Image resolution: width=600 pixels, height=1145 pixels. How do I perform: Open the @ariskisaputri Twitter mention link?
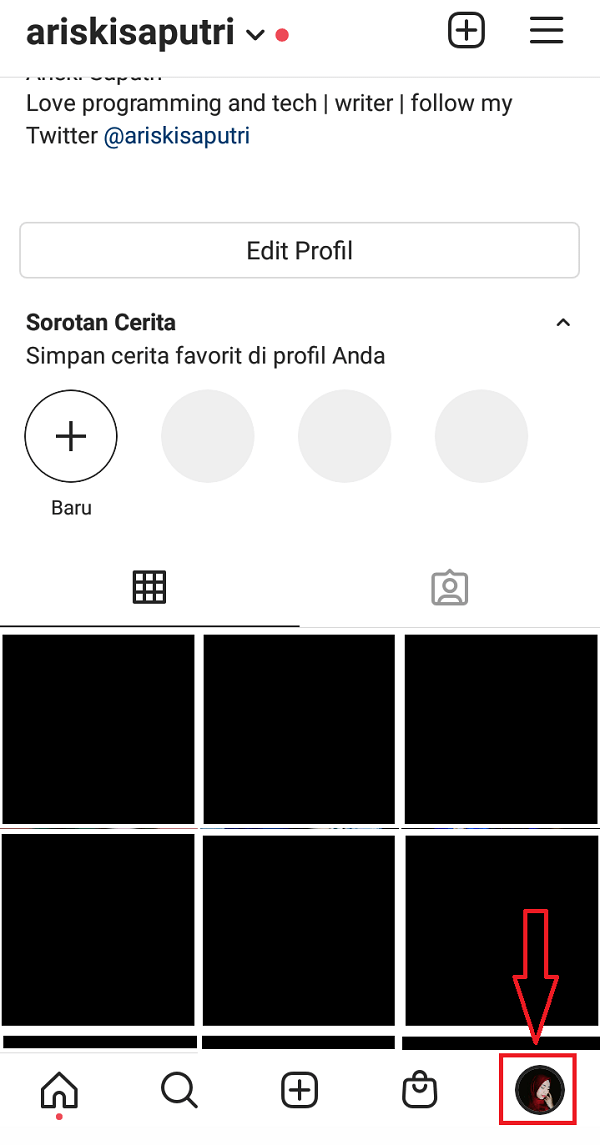[x=177, y=136]
